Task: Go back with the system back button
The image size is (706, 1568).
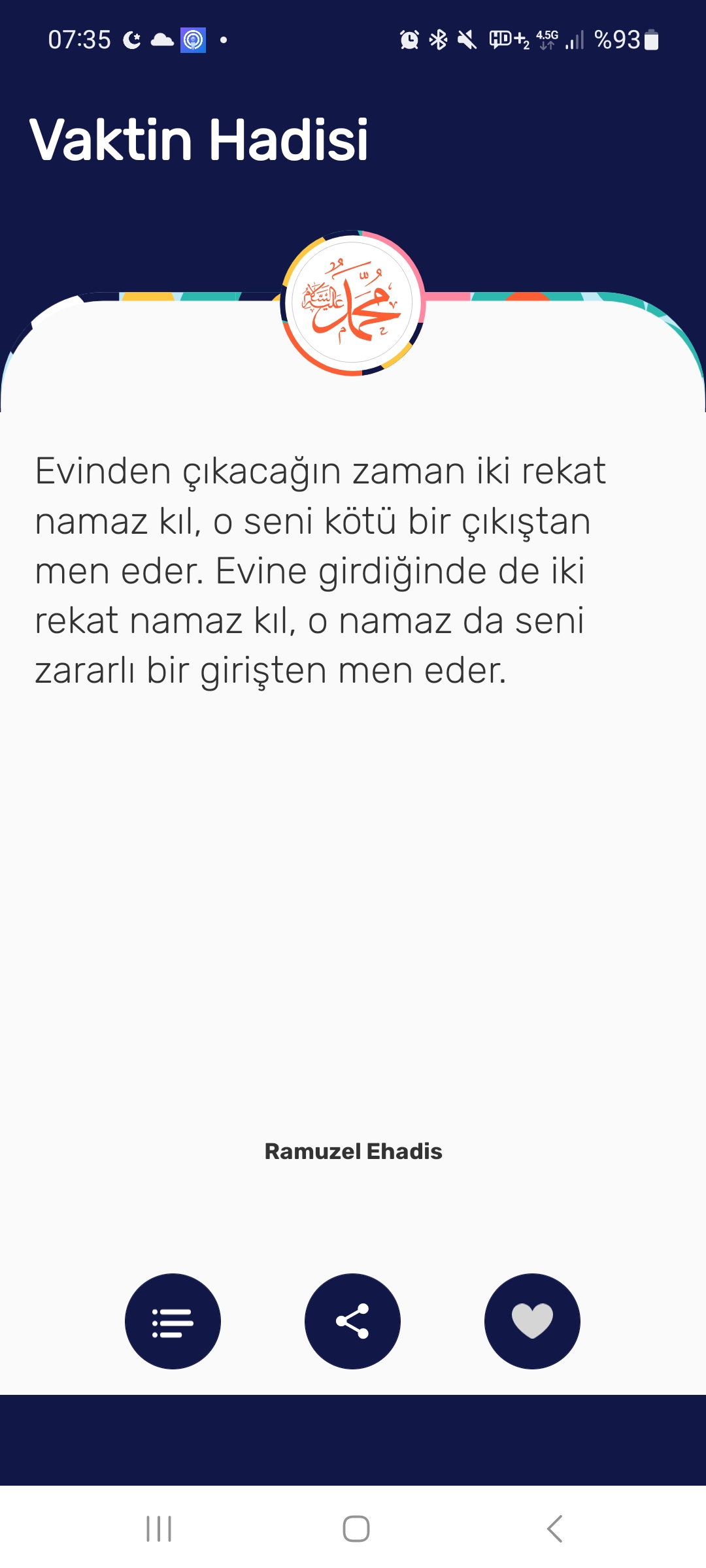Action: click(x=554, y=1529)
